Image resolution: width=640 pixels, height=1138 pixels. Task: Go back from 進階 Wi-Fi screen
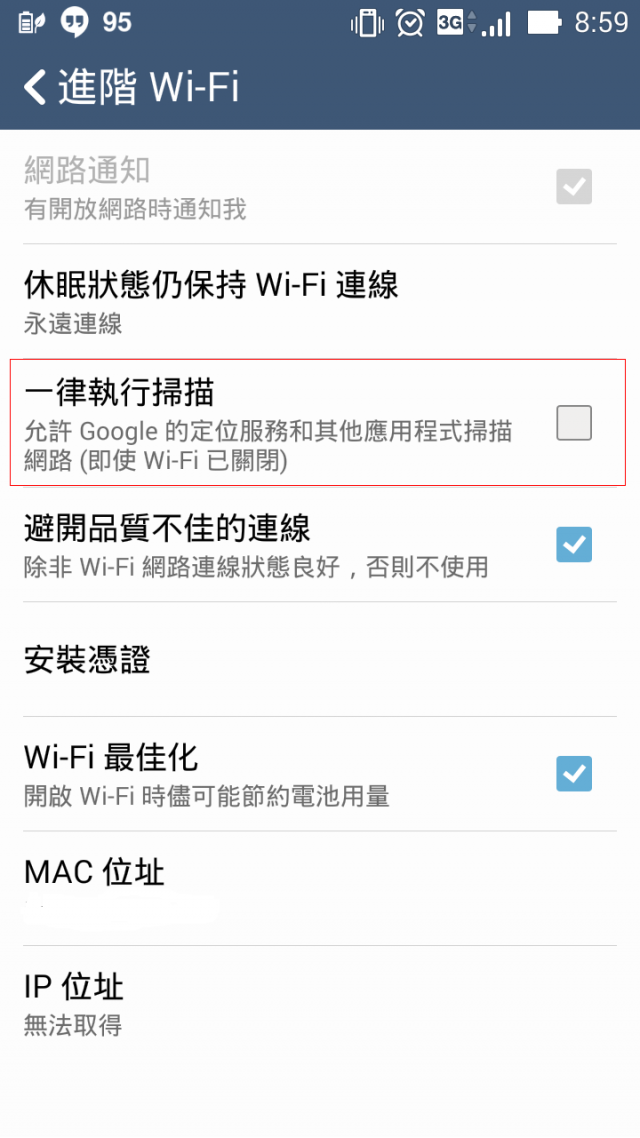(36, 87)
